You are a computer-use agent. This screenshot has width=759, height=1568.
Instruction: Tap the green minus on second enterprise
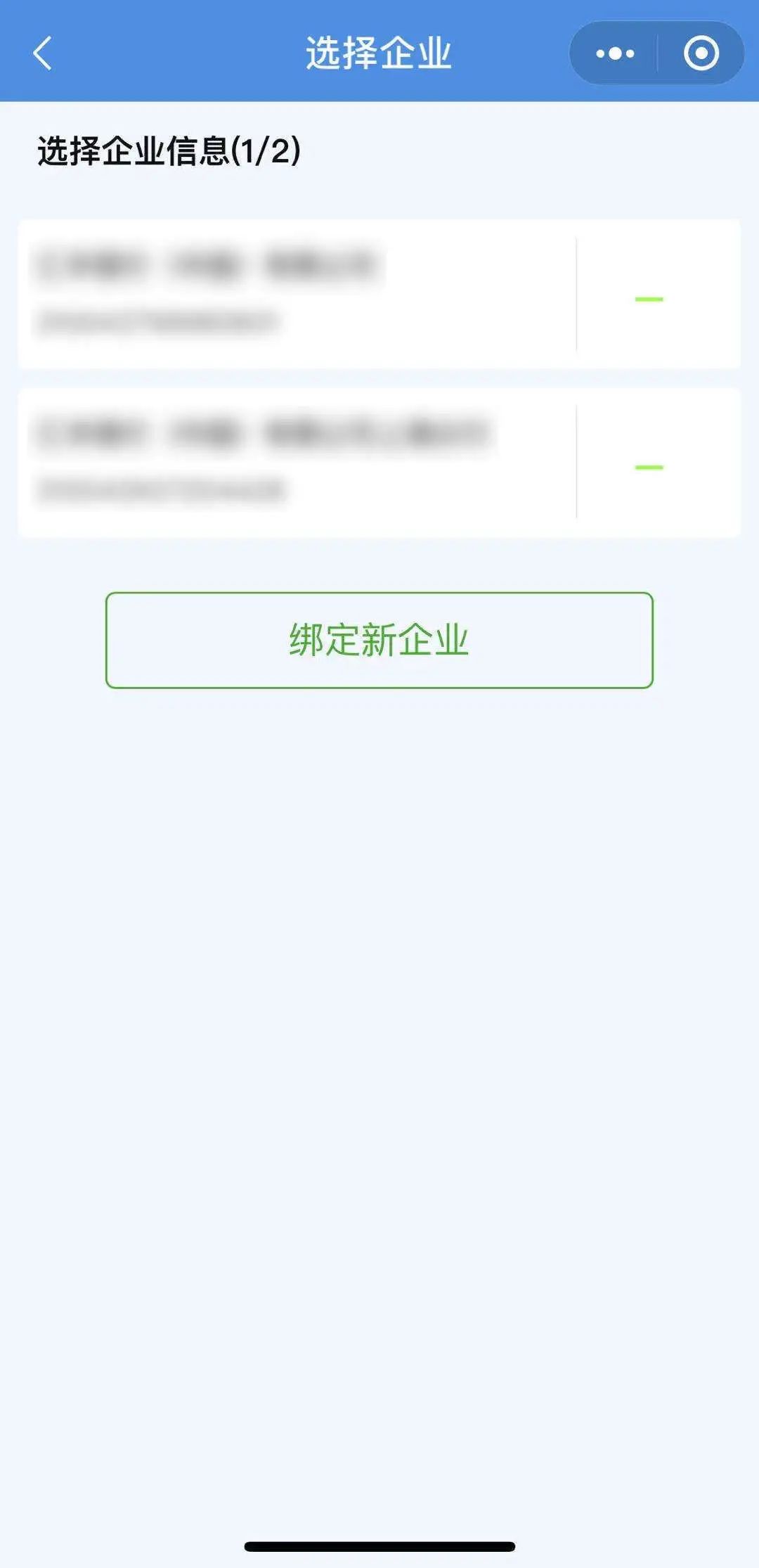tap(649, 467)
